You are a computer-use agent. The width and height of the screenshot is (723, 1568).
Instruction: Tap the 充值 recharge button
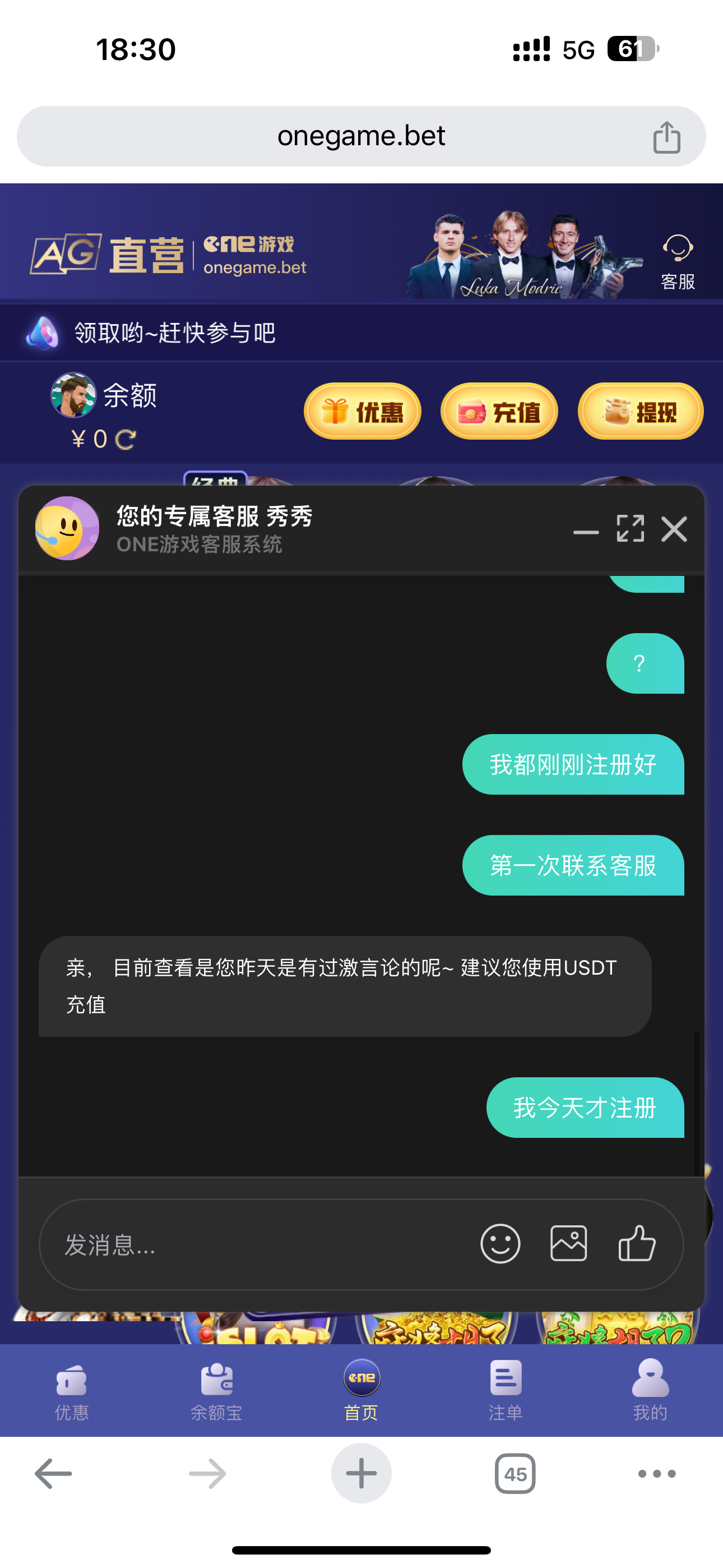point(499,412)
